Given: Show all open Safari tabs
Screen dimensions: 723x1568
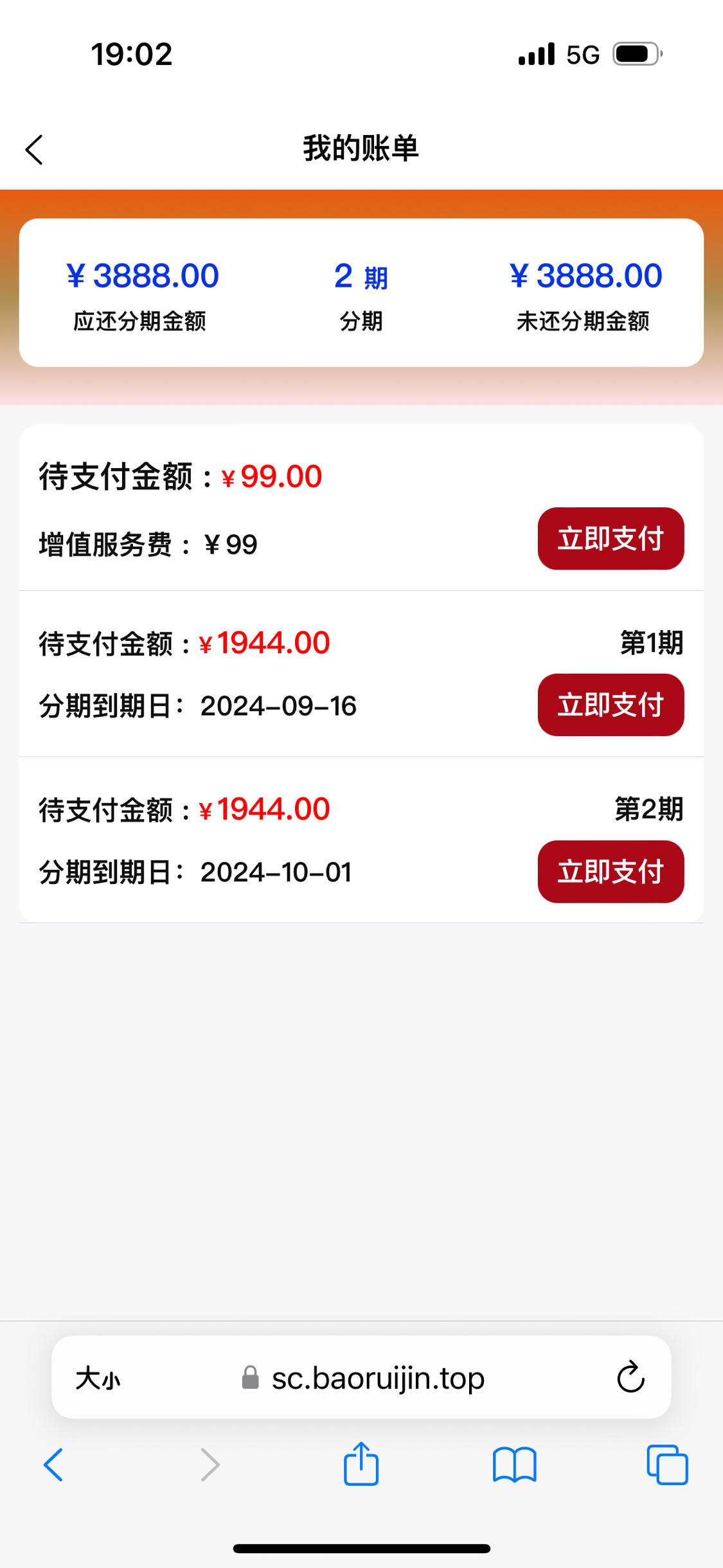Looking at the screenshot, I should click(667, 1465).
